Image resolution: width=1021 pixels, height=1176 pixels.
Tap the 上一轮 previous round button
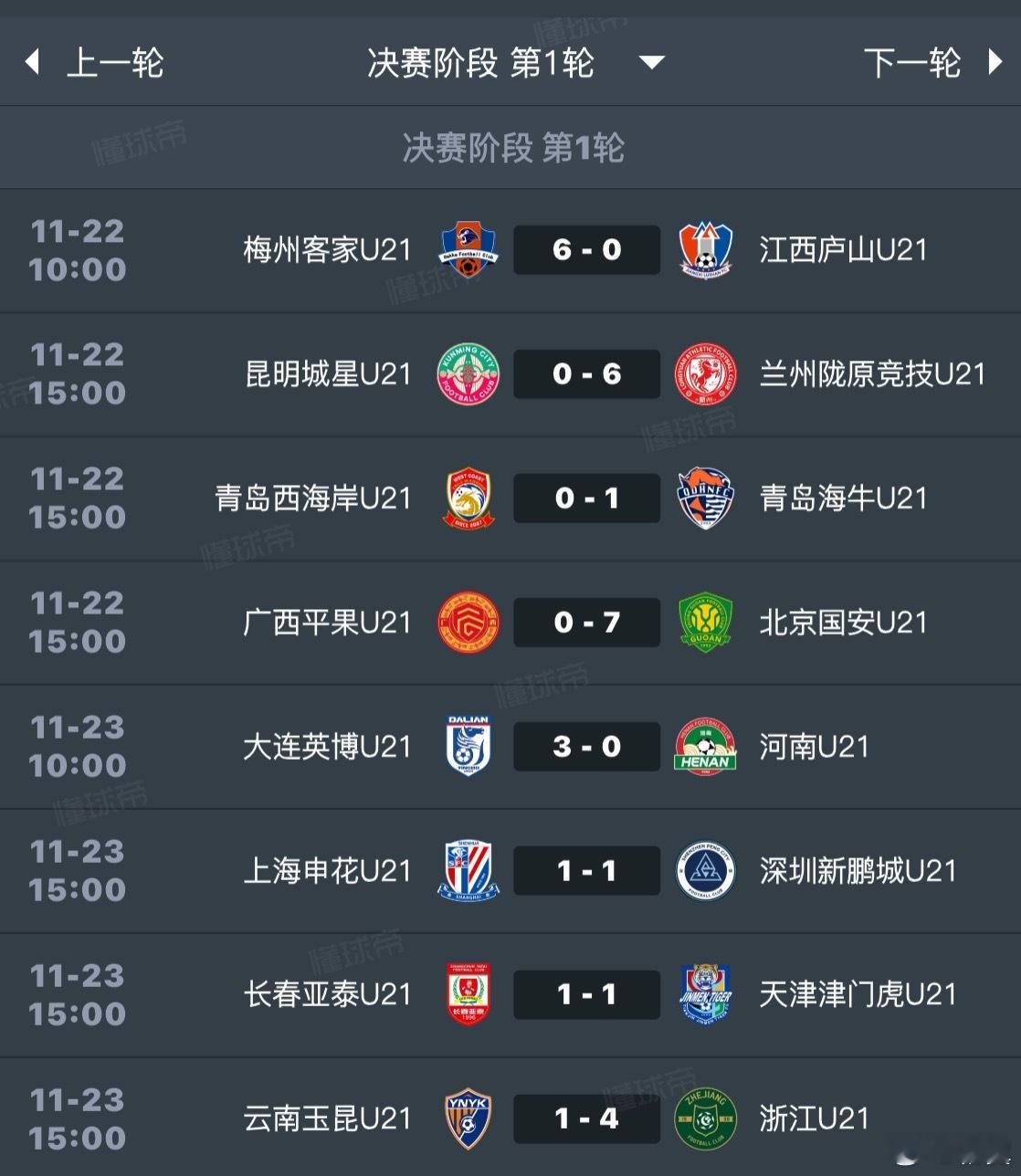(x=115, y=62)
